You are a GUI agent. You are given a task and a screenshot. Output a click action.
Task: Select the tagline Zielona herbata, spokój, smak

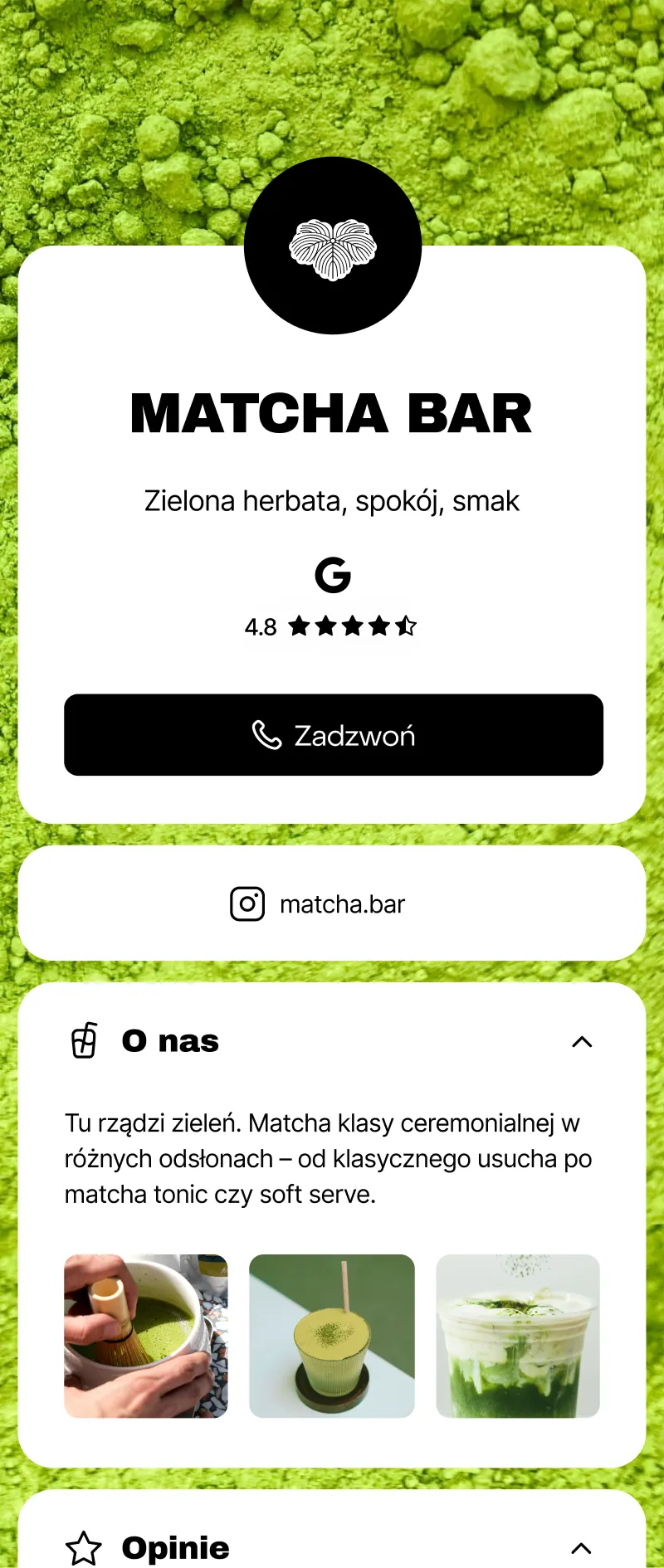pyautogui.click(x=332, y=500)
